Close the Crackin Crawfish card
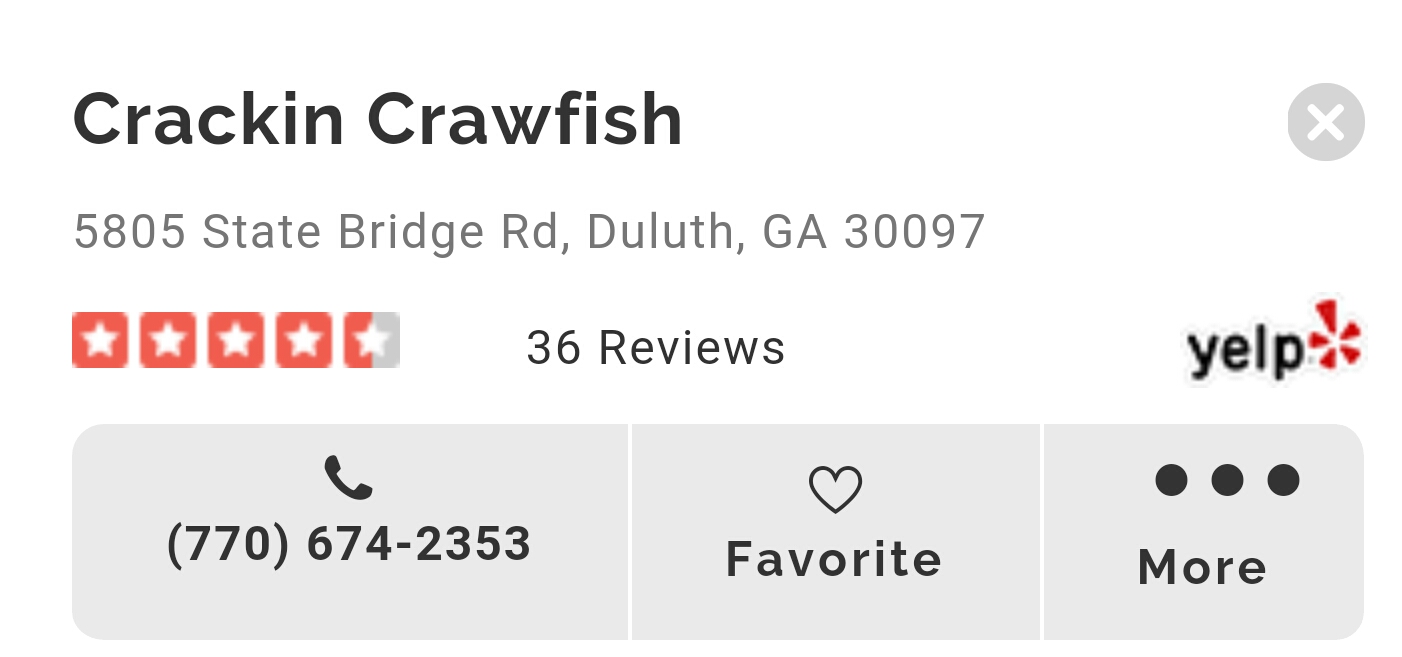The width and height of the screenshot is (1402, 657). coord(1325,122)
